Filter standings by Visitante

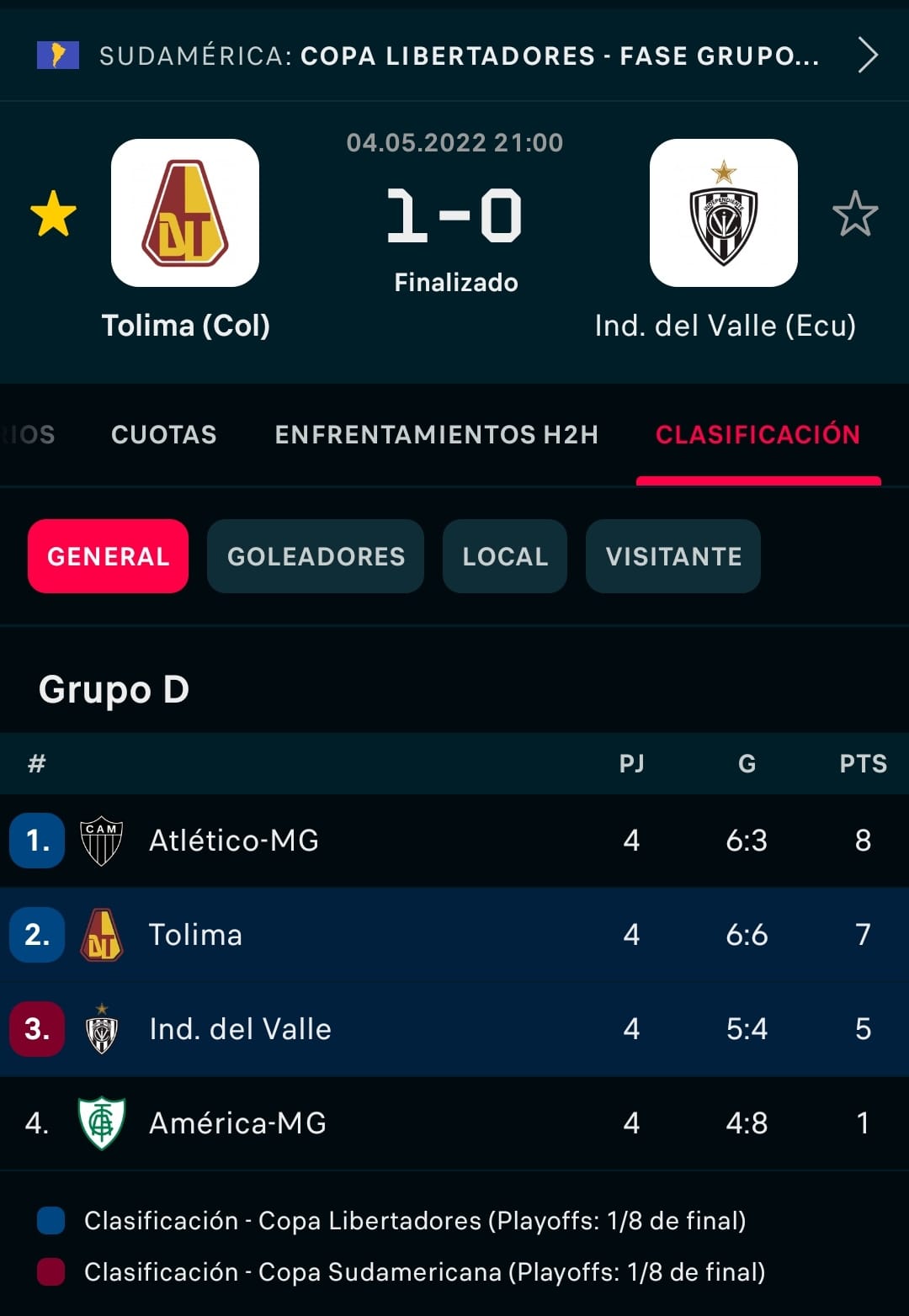673,556
